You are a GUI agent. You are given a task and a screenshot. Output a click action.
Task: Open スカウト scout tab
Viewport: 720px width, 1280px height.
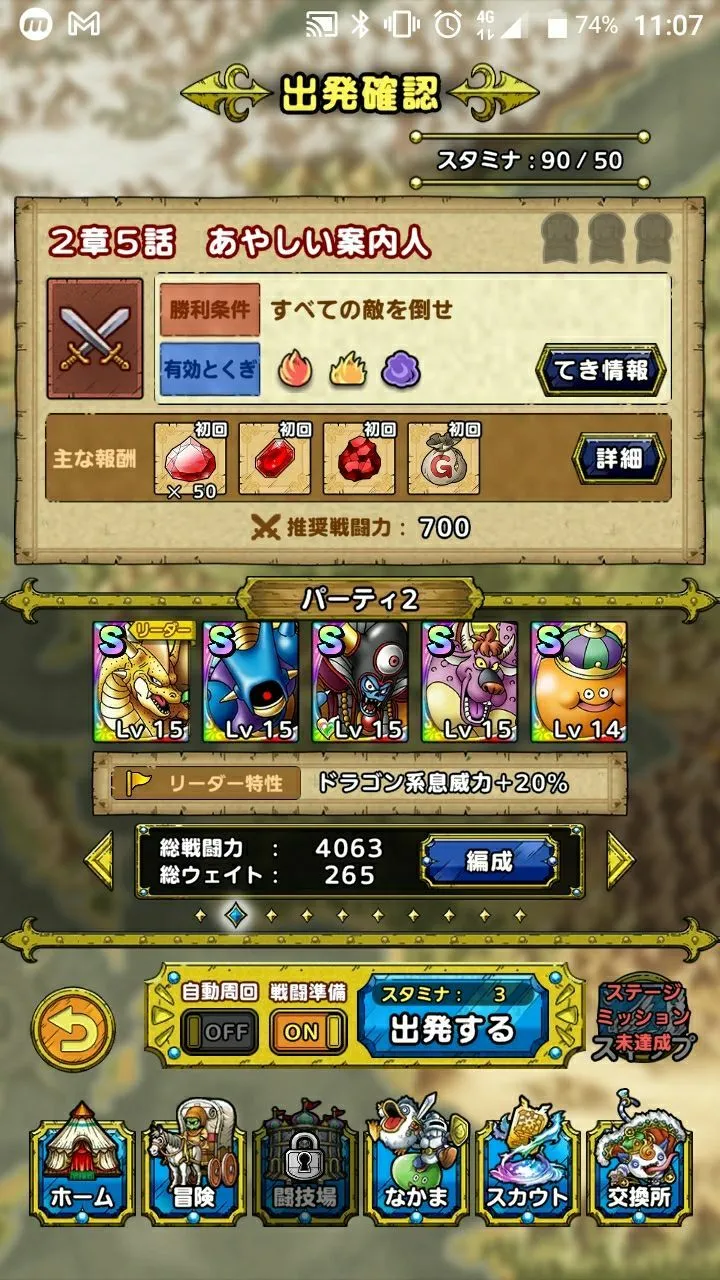coord(527,1165)
